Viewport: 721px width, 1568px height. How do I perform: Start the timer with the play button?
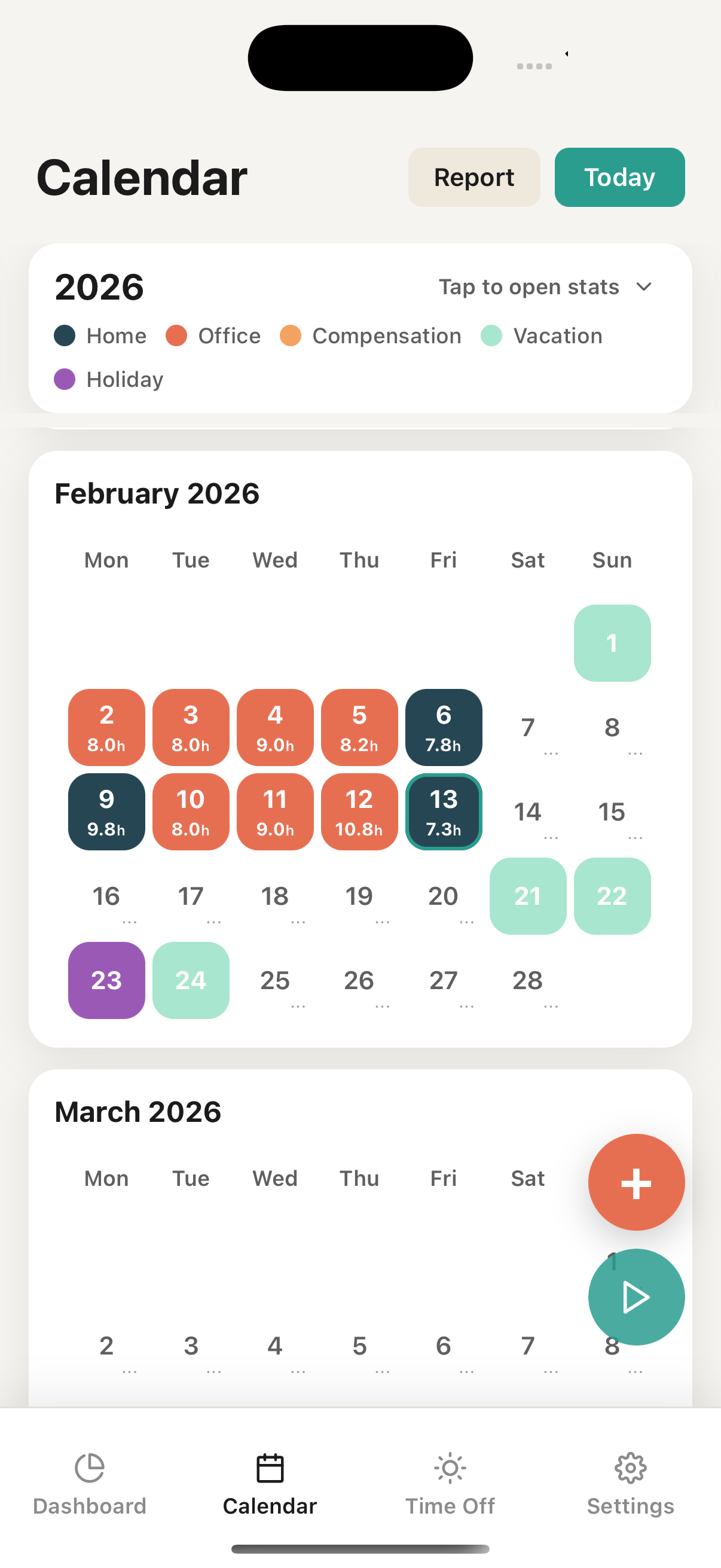point(636,1297)
